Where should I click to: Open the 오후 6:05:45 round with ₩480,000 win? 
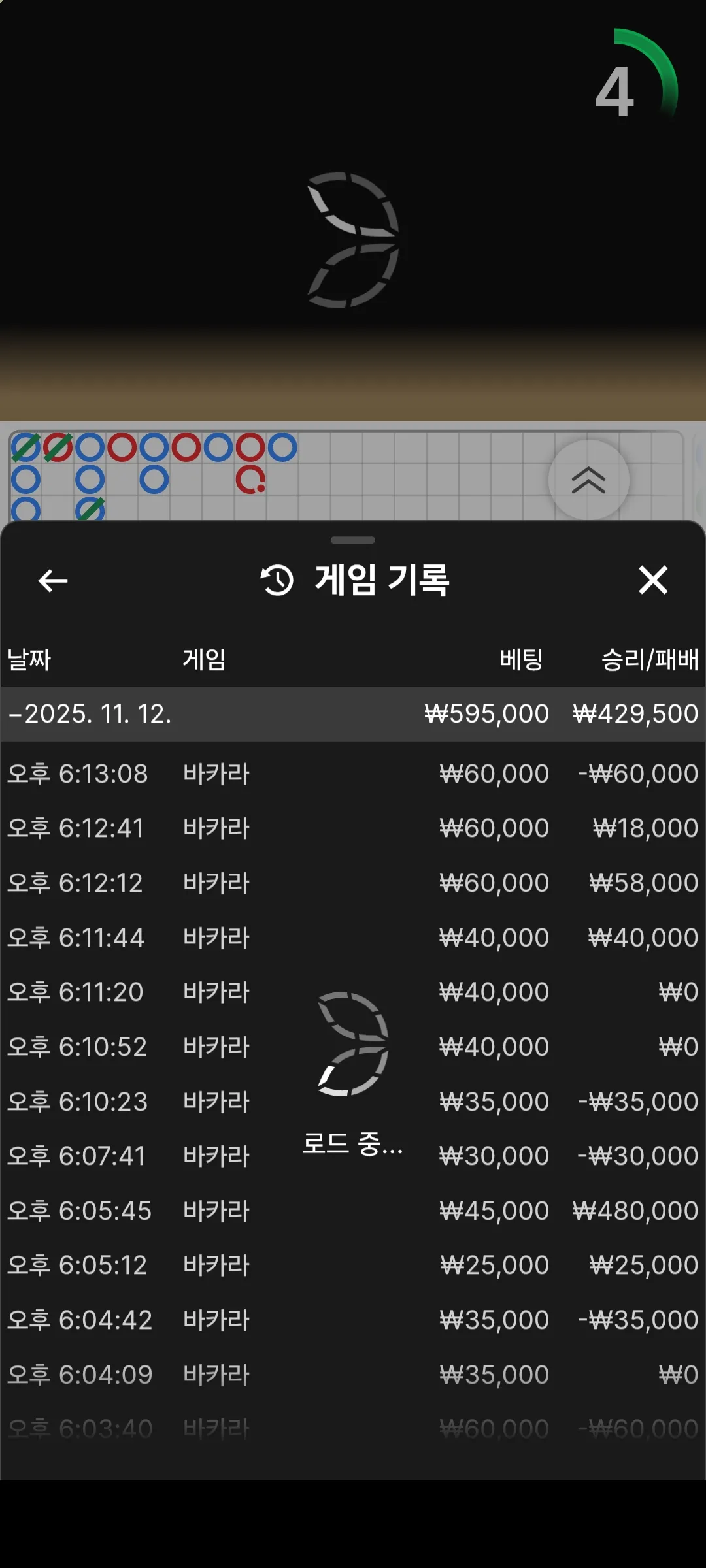pos(353,1211)
